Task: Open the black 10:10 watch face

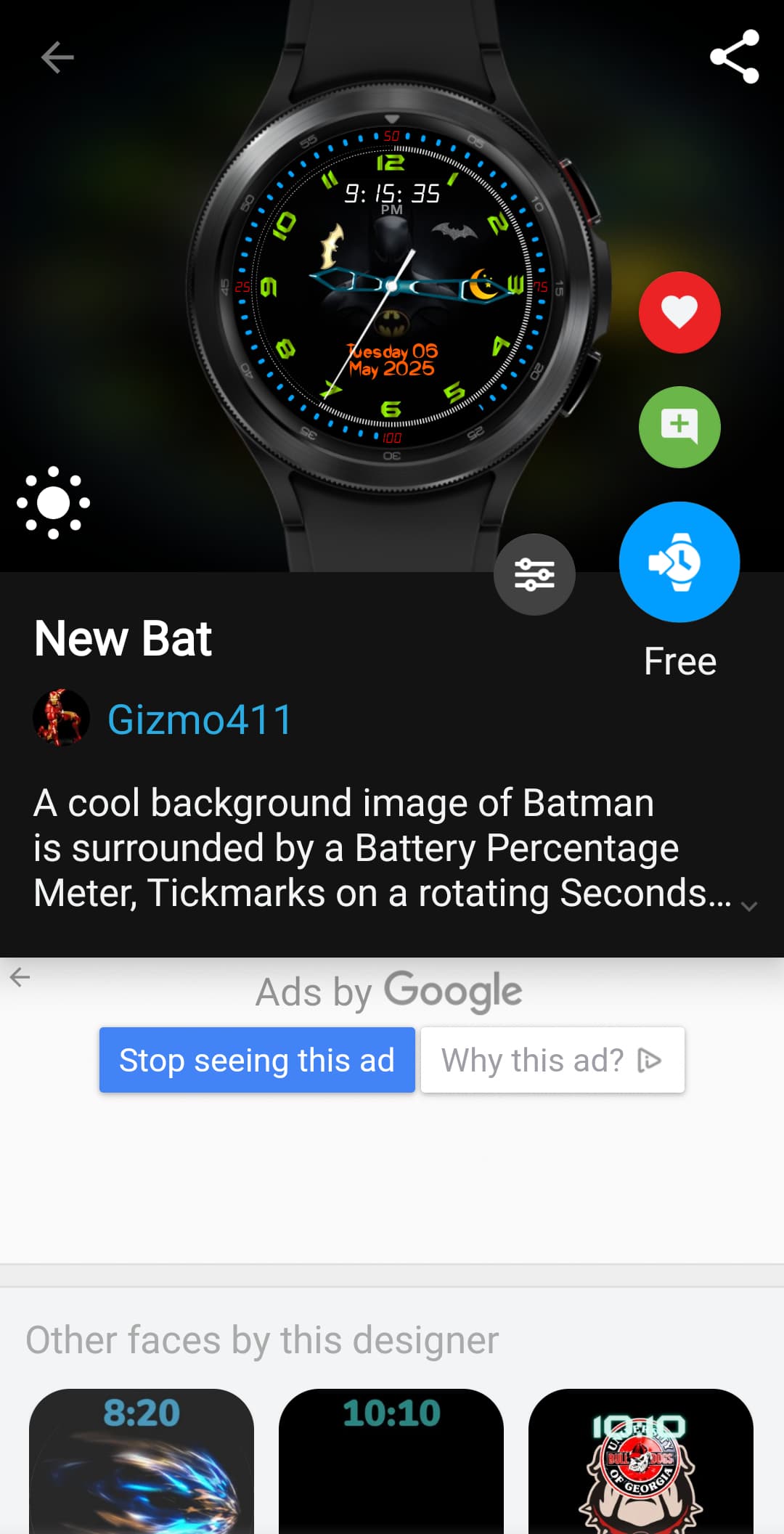Action: pyautogui.click(x=391, y=1461)
